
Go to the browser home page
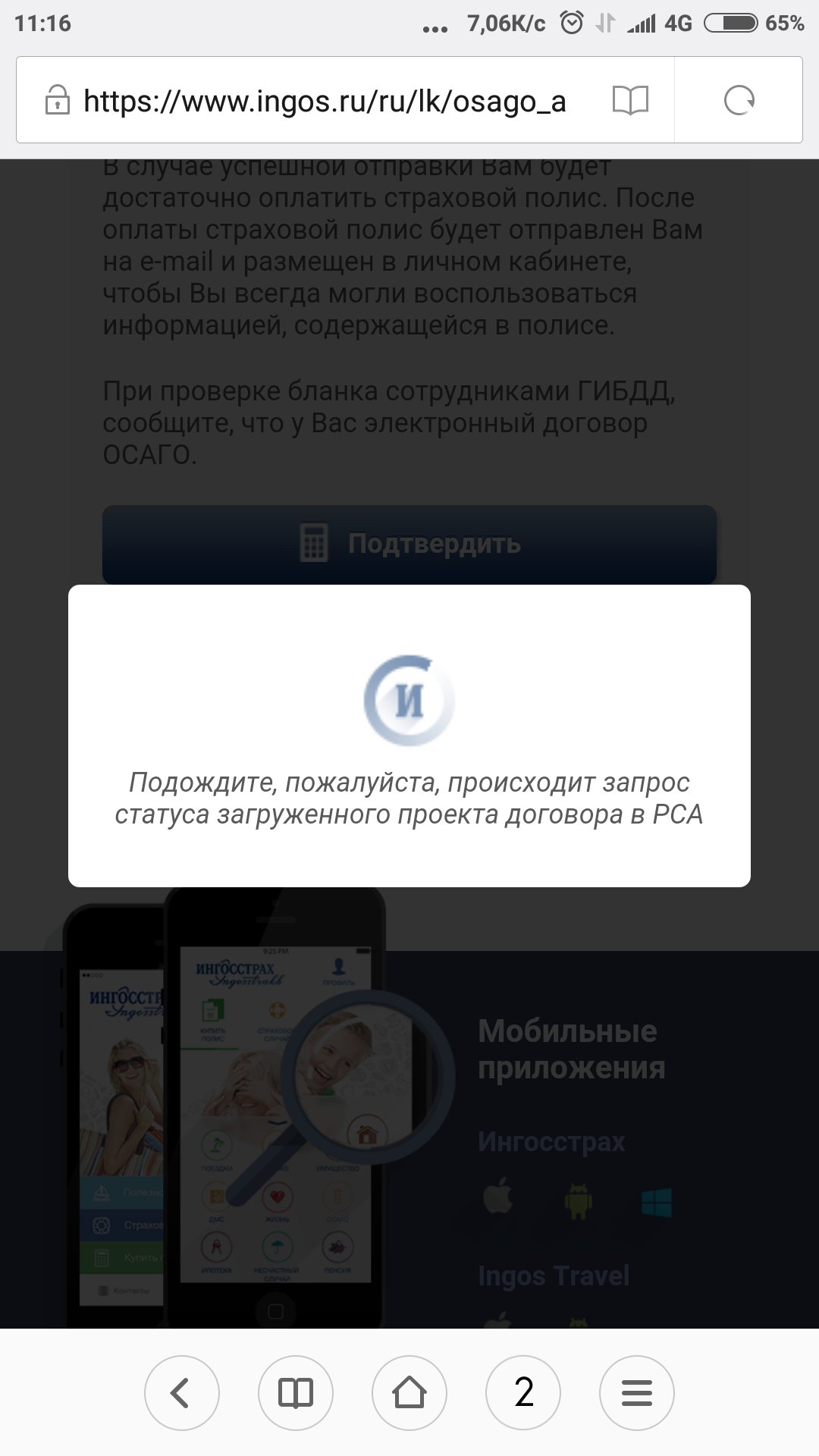pyautogui.click(x=409, y=1393)
